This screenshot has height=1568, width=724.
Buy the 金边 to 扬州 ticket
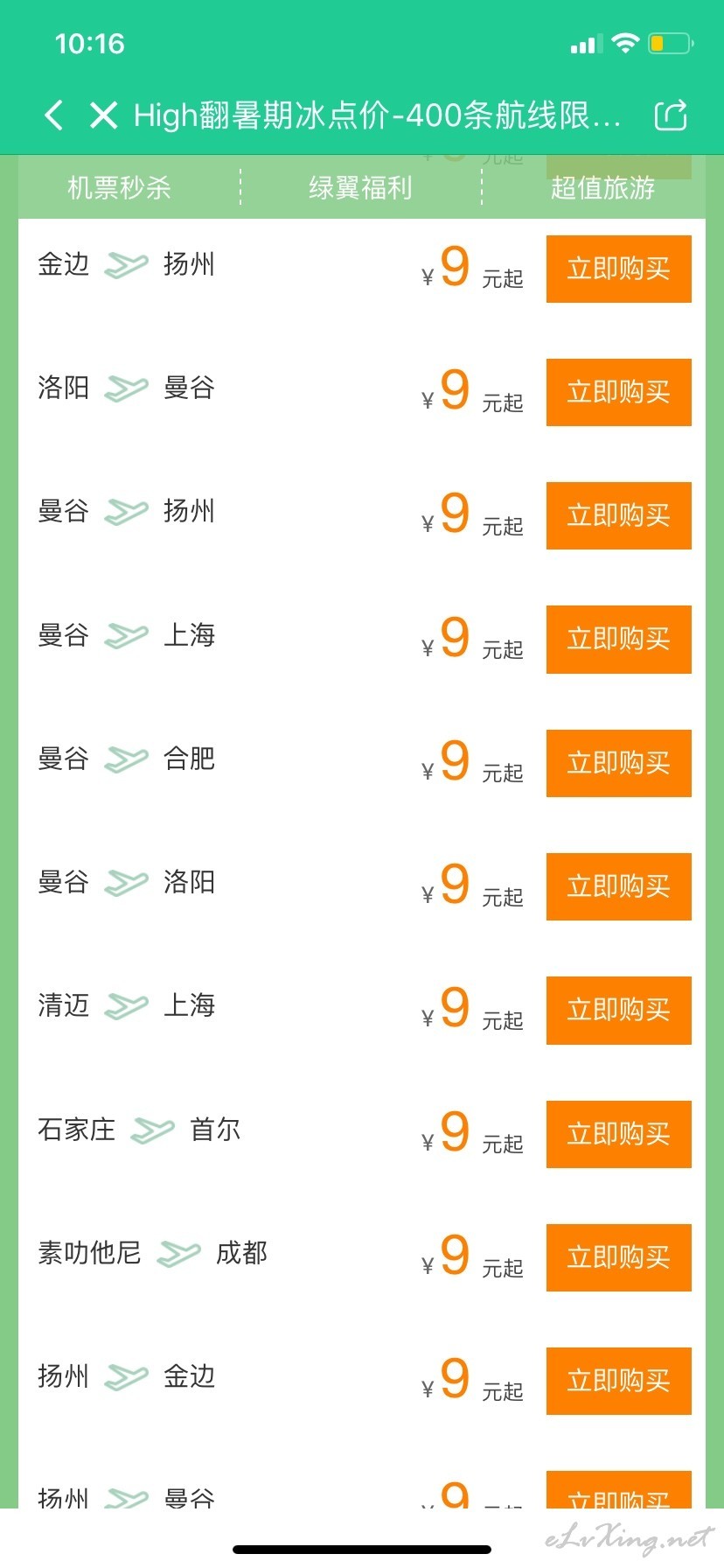618,269
